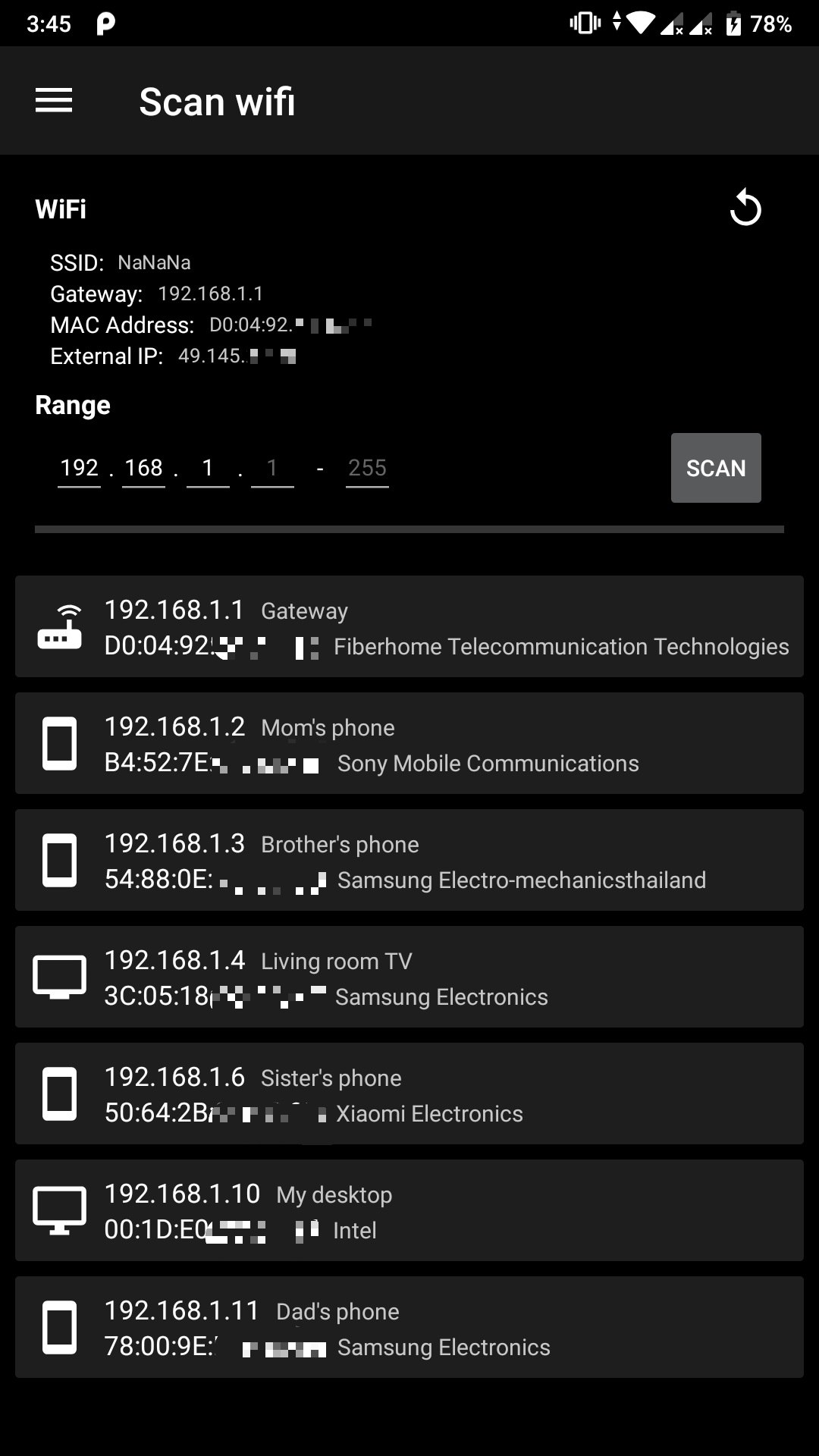Click the SSID value NaNaNa

point(155,262)
